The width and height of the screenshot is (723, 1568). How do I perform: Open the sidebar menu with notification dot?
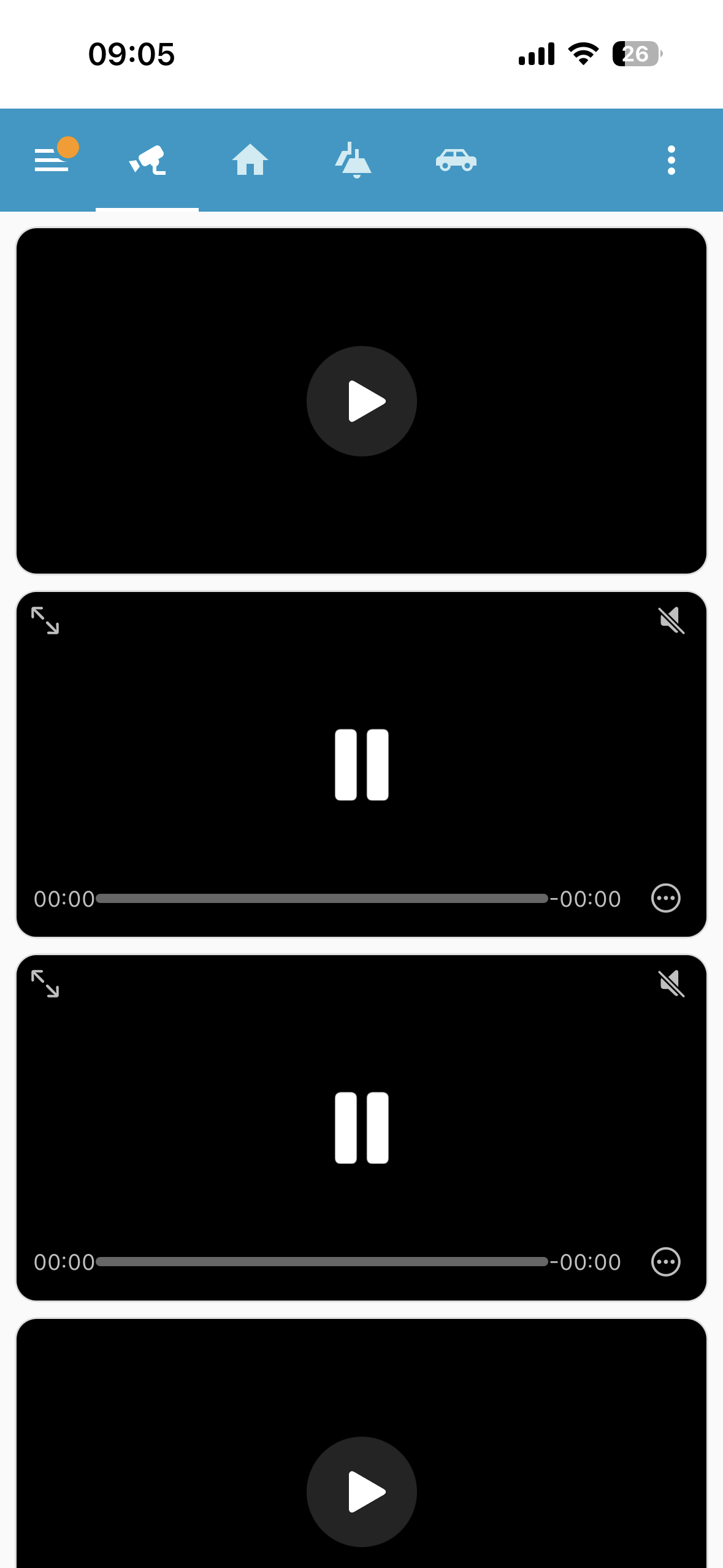52,160
